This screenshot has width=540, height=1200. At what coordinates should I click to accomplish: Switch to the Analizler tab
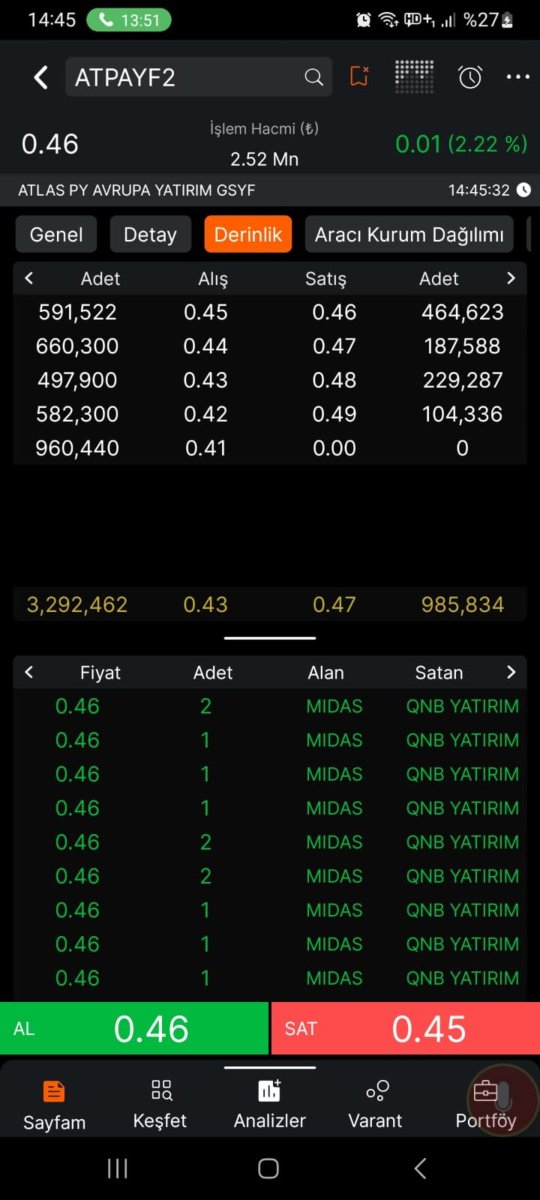coord(270,1104)
